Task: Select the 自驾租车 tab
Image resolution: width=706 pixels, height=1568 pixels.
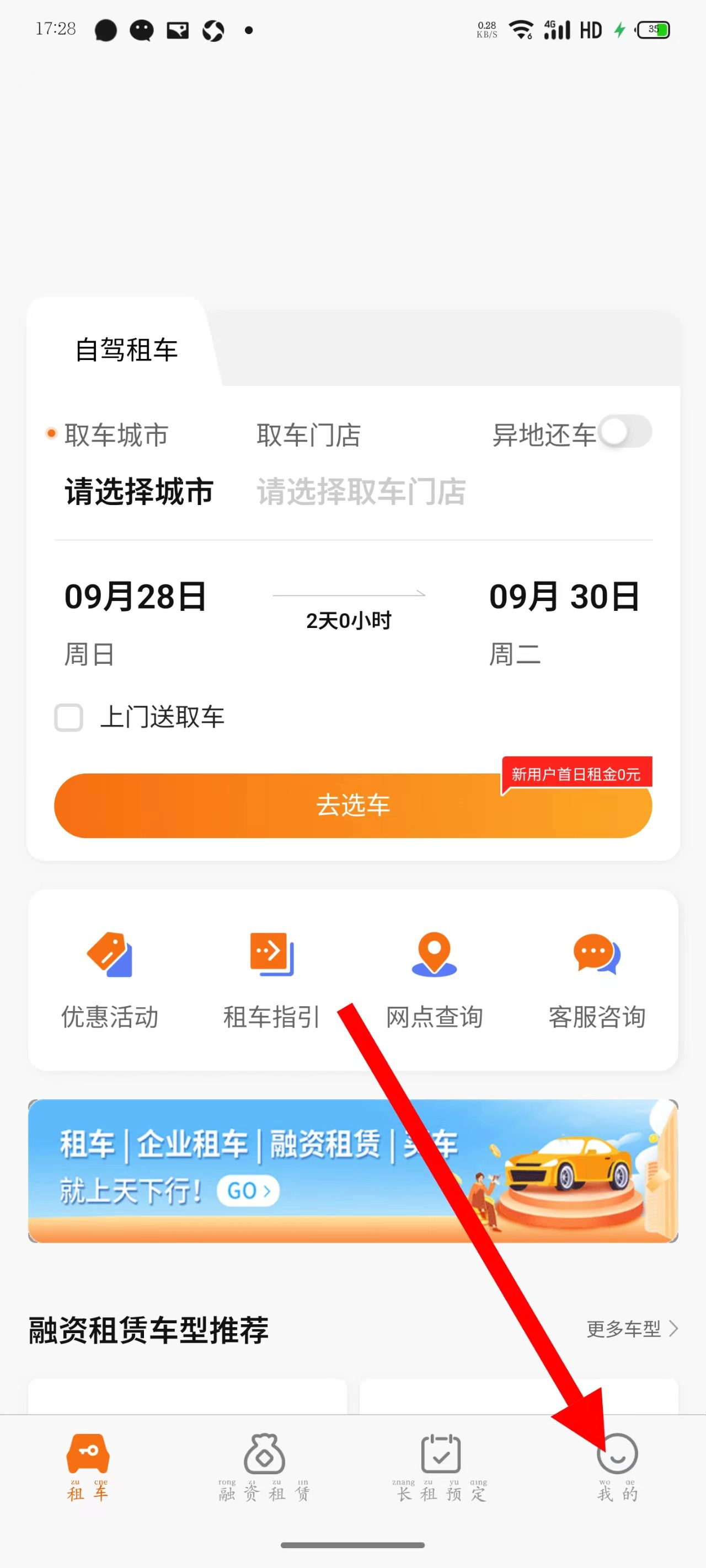Action: tap(126, 350)
